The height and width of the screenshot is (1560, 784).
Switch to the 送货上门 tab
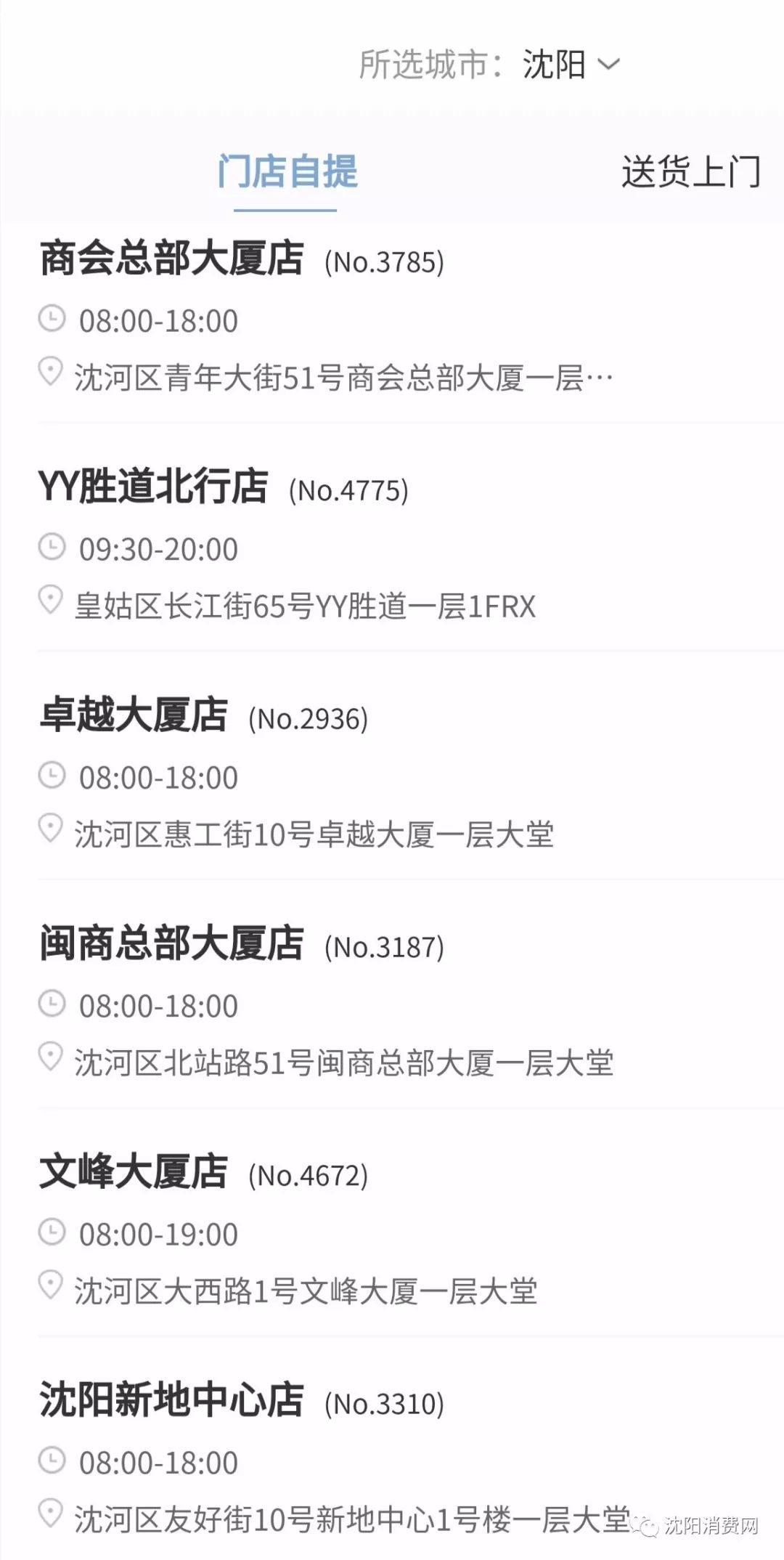(690, 173)
